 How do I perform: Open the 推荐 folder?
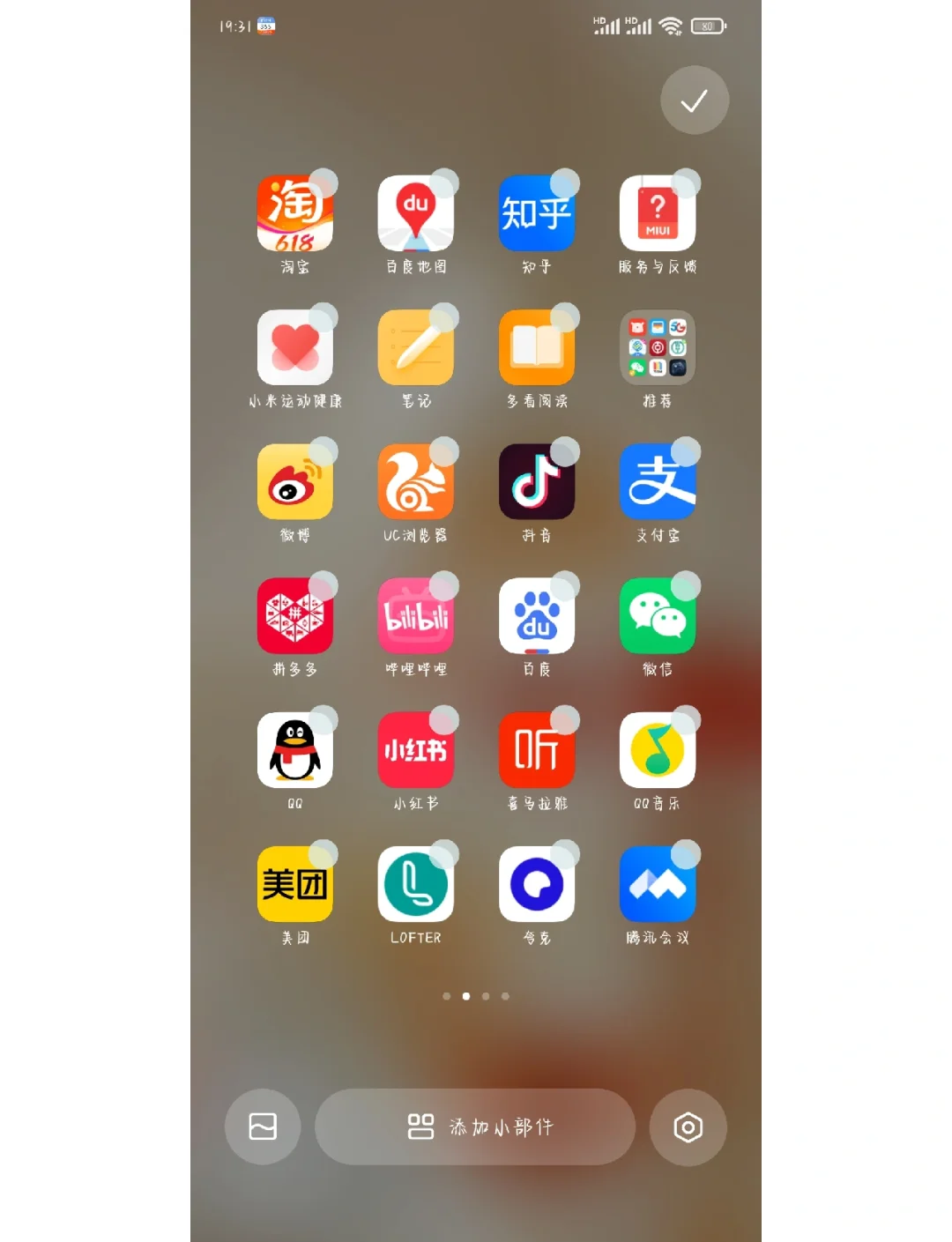pyautogui.click(x=658, y=348)
